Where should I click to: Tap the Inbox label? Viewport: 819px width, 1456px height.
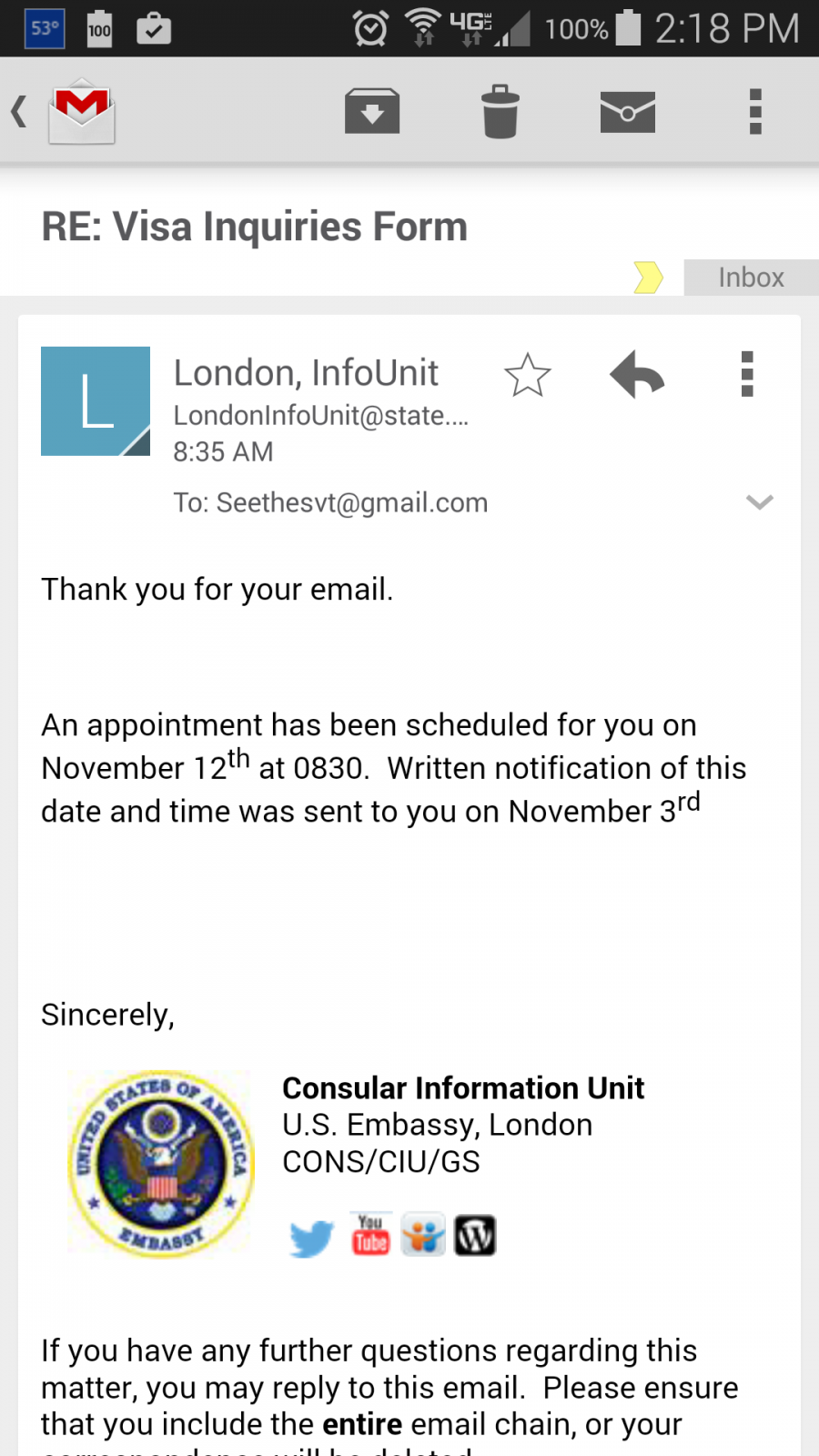tap(751, 278)
